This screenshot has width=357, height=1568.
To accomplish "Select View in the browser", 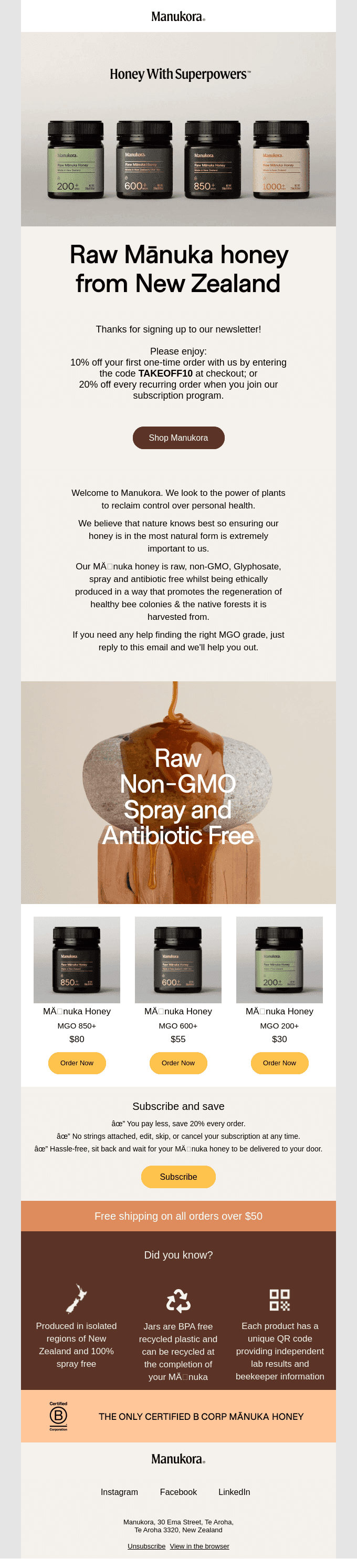I will click(x=199, y=1546).
